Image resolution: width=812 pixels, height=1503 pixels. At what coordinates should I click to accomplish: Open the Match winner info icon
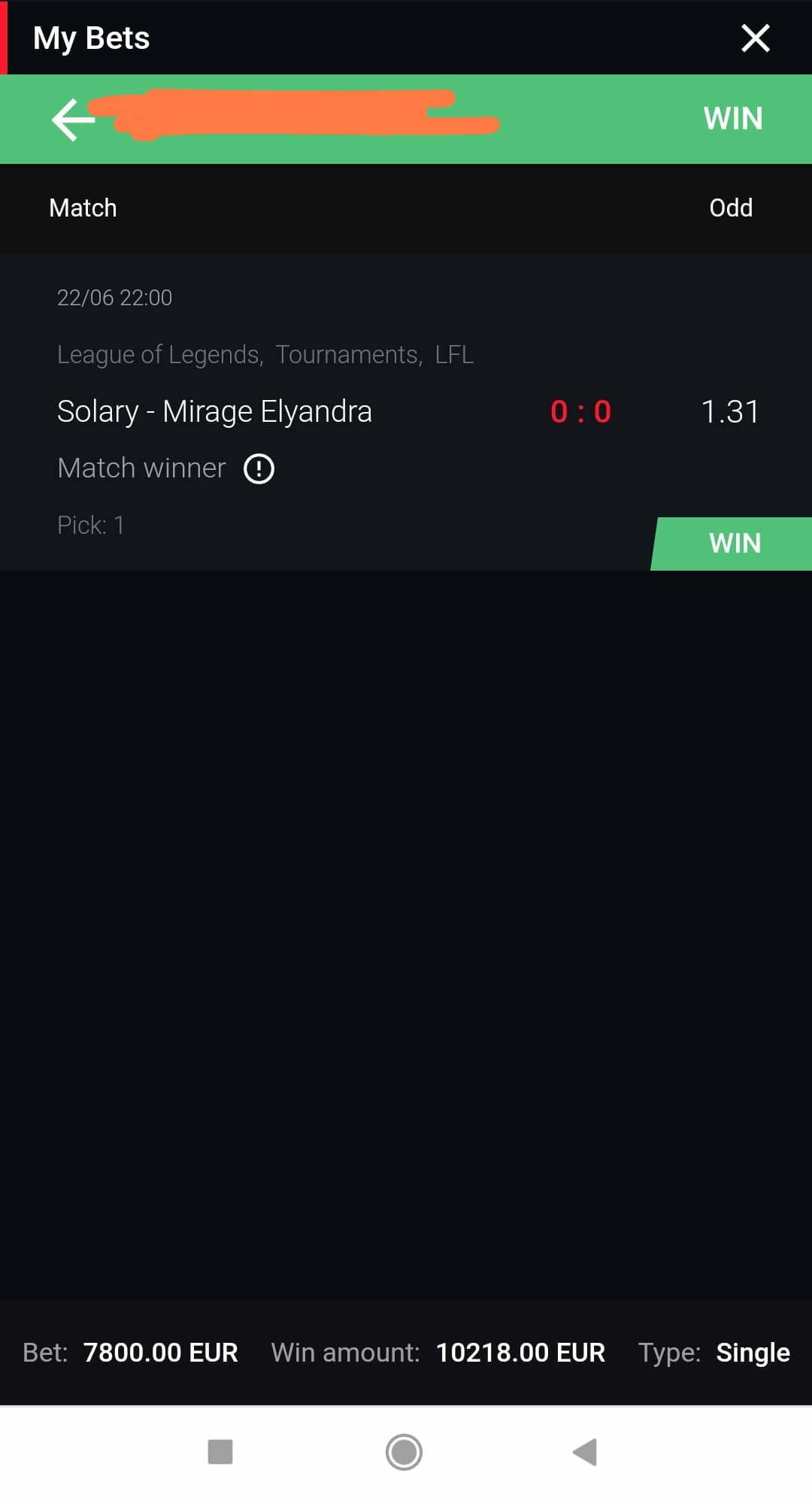(259, 468)
